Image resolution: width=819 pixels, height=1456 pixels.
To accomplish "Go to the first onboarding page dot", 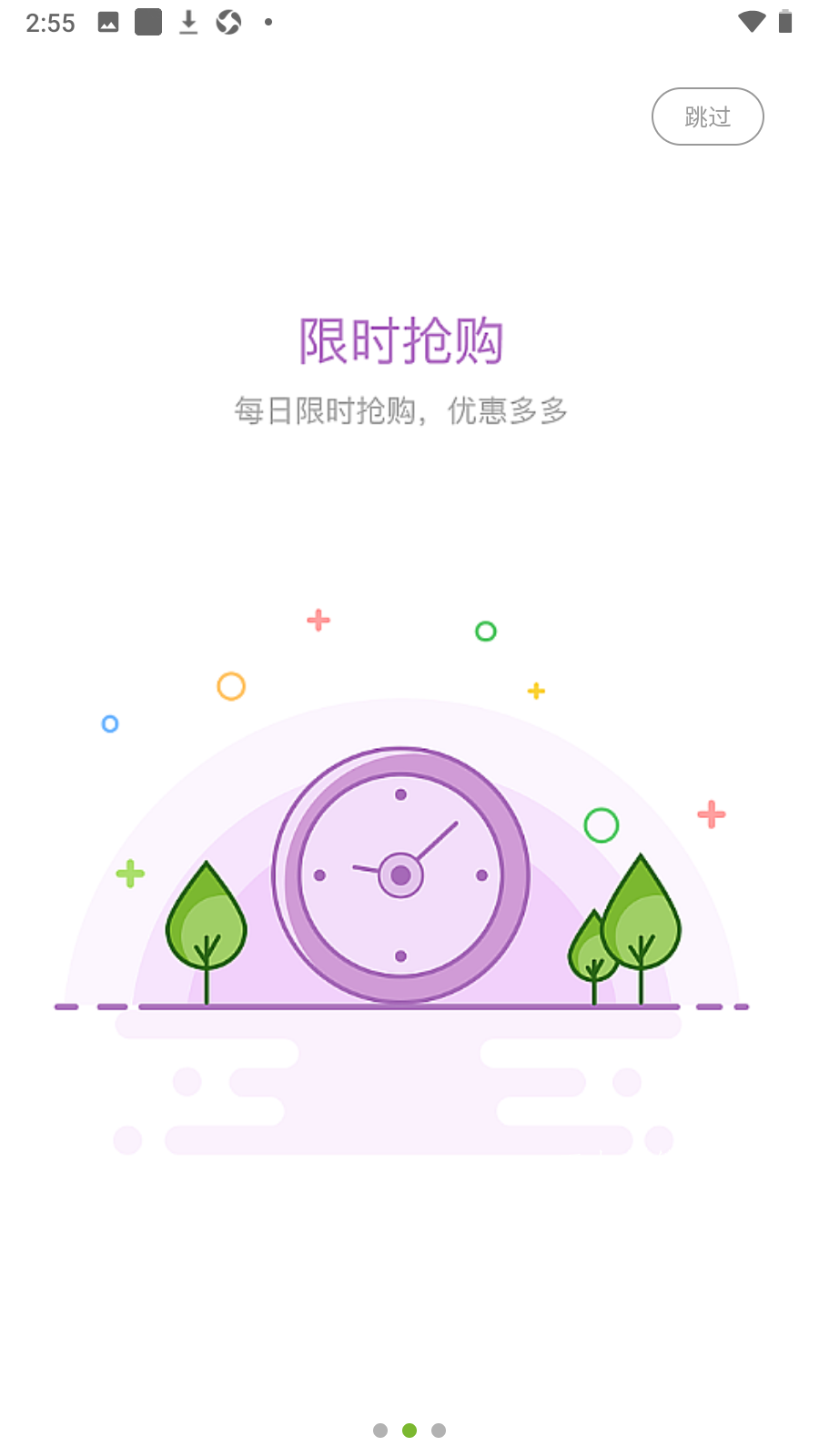I will pyautogui.click(x=380, y=1431).
